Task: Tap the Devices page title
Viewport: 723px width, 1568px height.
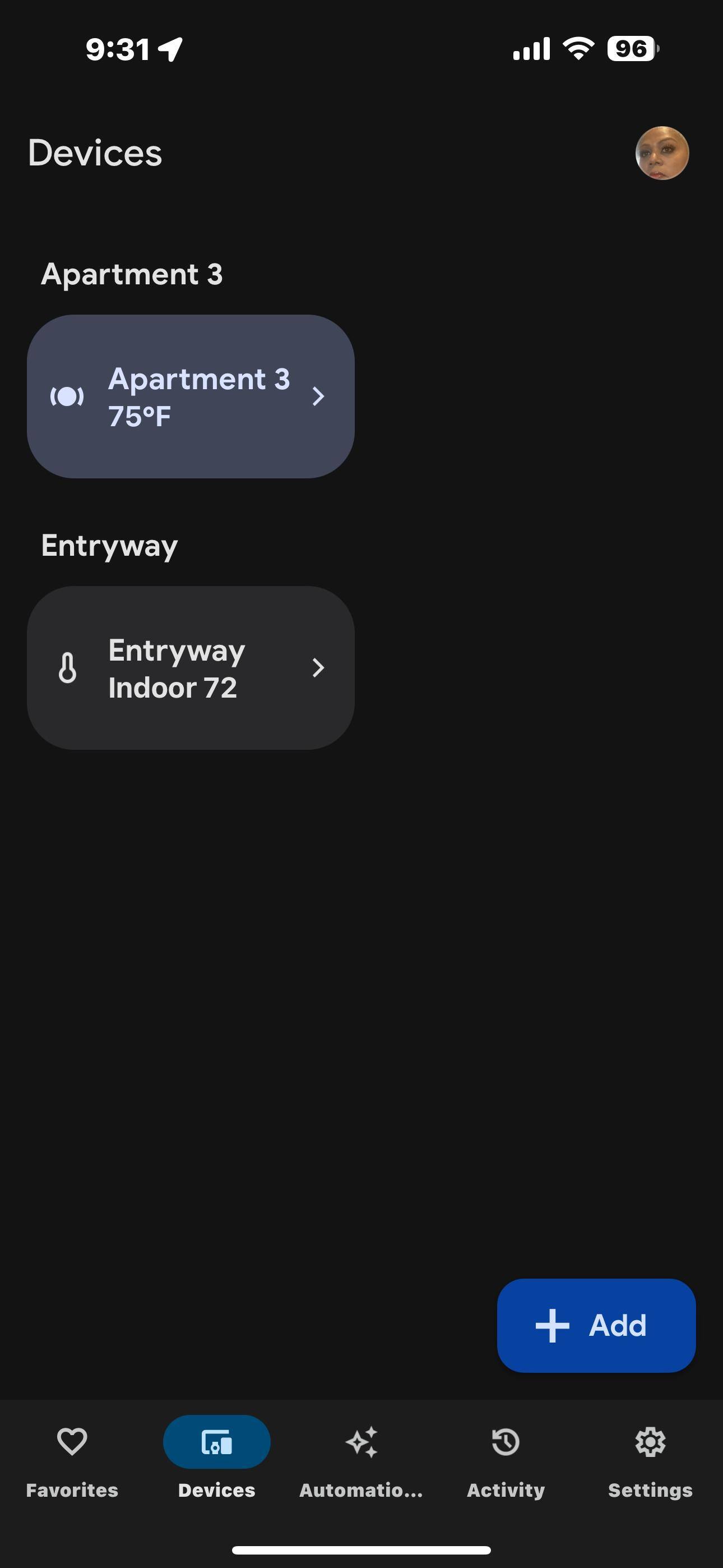Action: tap(95, 154)
